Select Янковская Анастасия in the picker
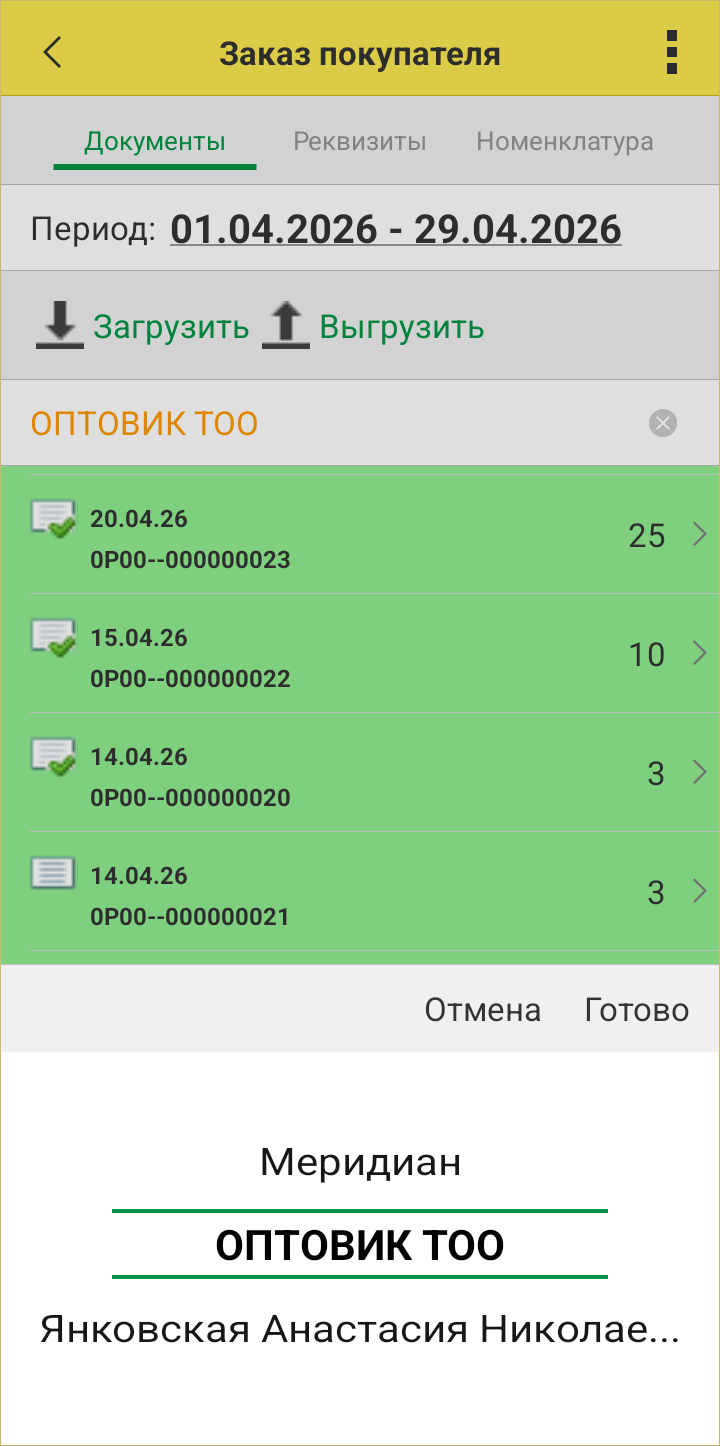 click(x=360, y=1329)
